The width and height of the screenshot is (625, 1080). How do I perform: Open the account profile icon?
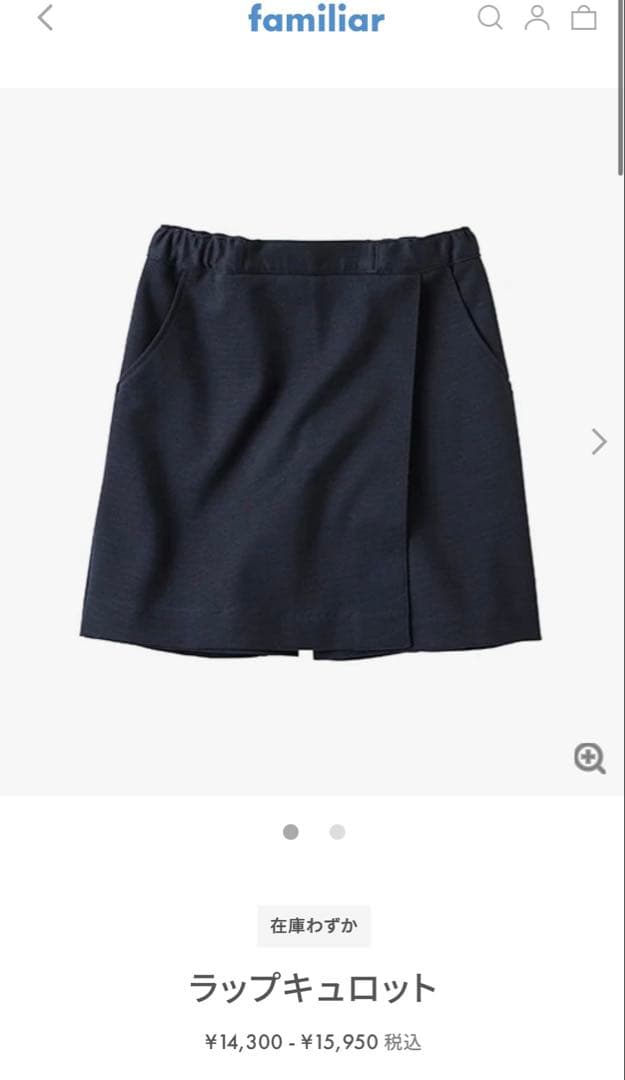[x=537, y=18]
